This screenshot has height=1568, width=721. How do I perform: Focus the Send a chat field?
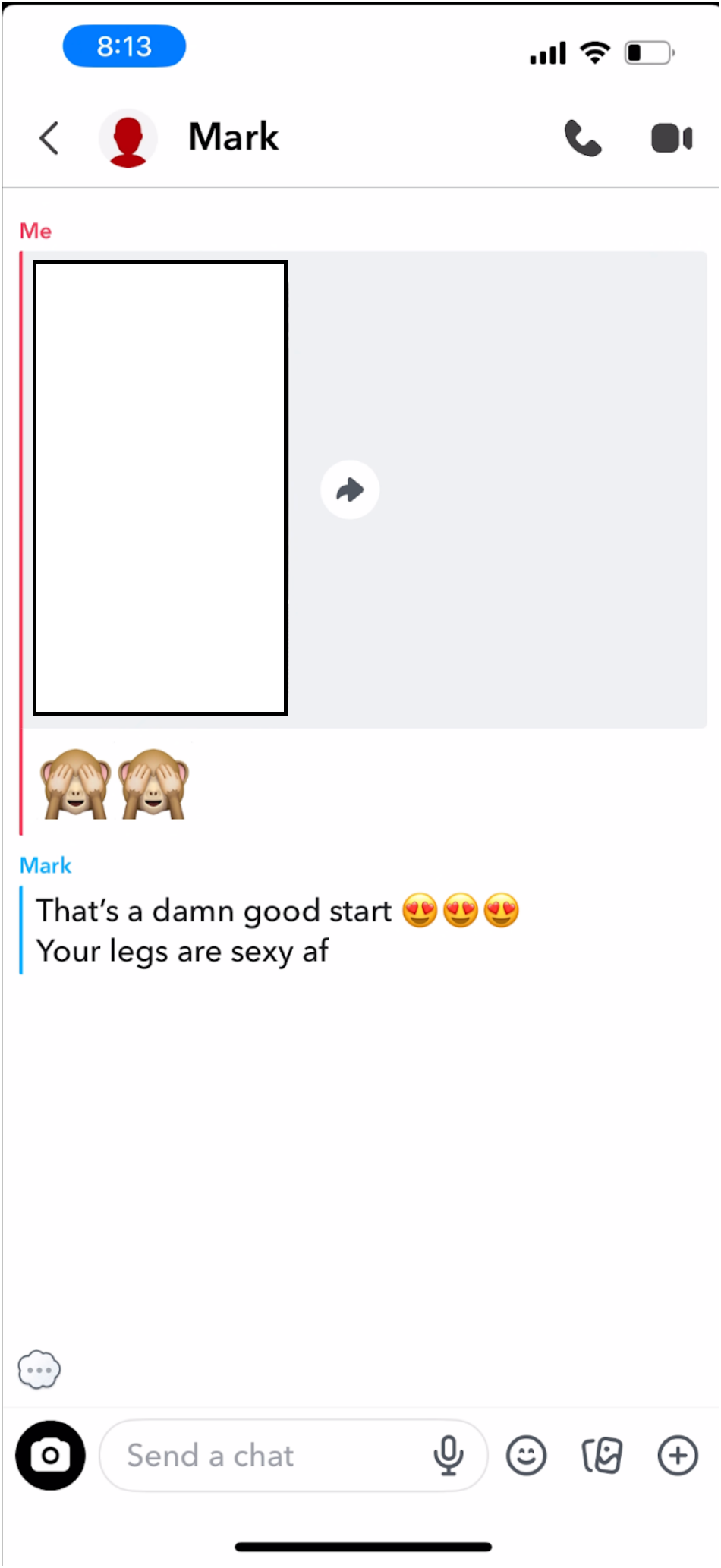pos(266,1455)
